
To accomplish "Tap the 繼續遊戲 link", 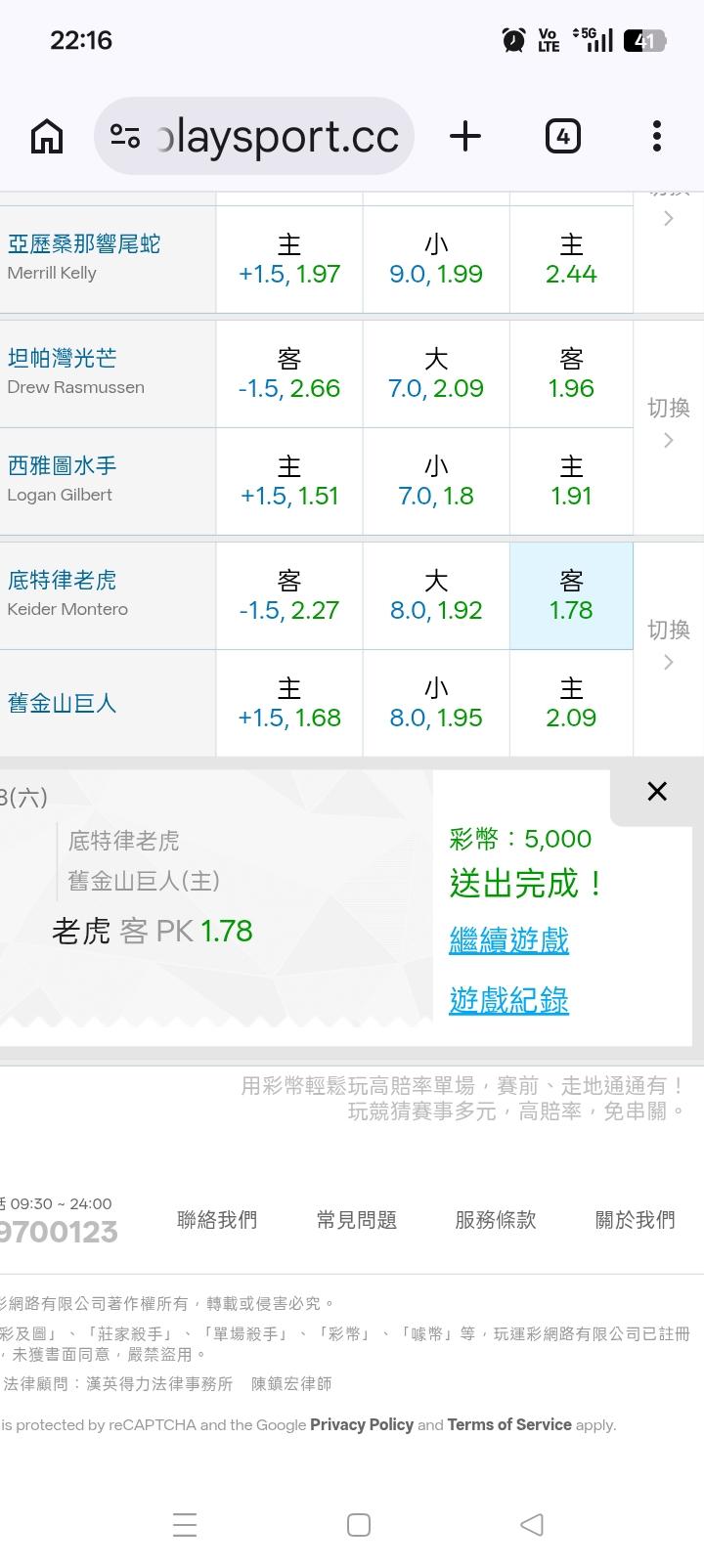I will [508, 940].
